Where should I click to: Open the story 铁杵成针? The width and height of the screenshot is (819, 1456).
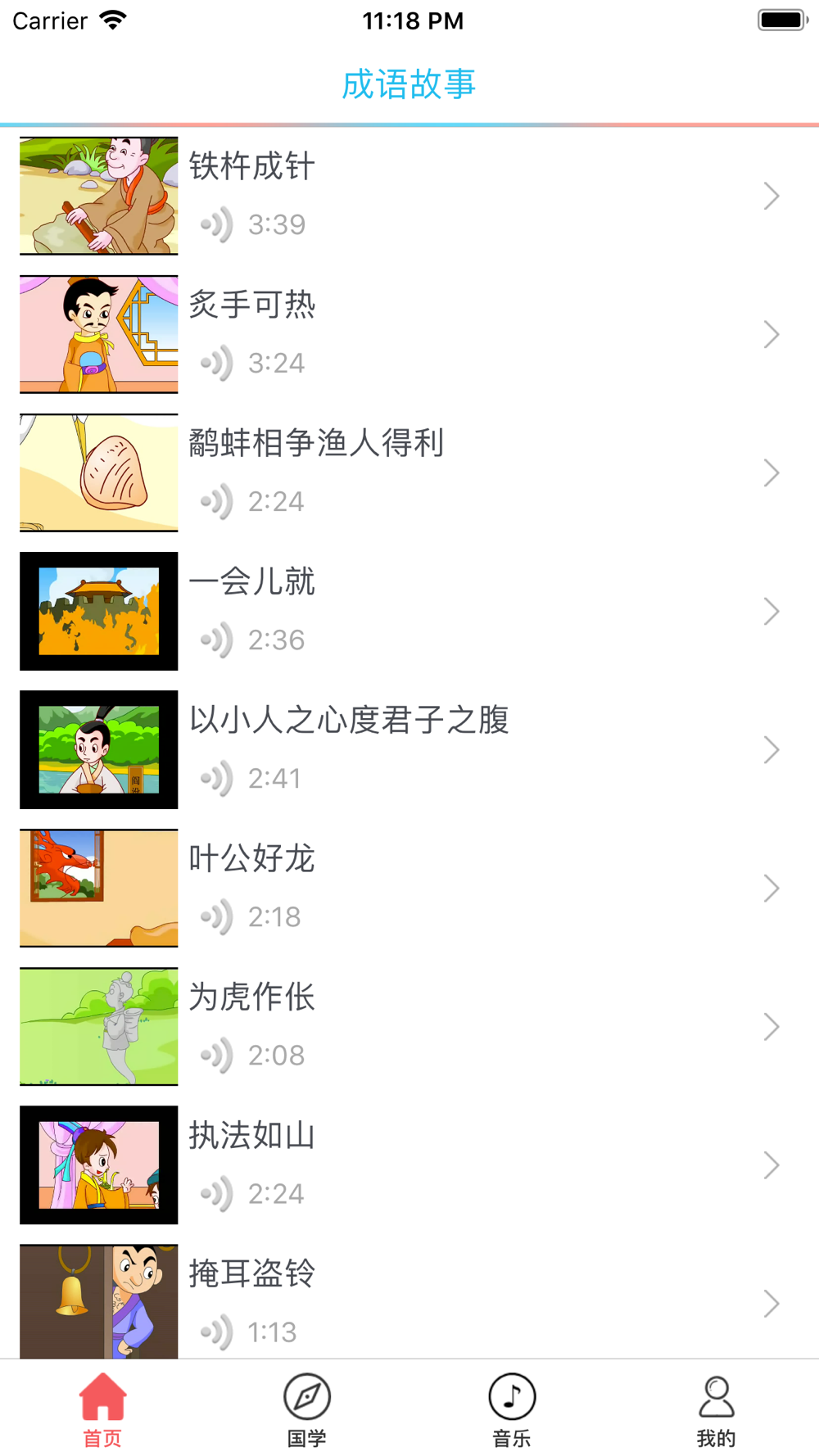(409, 196)
